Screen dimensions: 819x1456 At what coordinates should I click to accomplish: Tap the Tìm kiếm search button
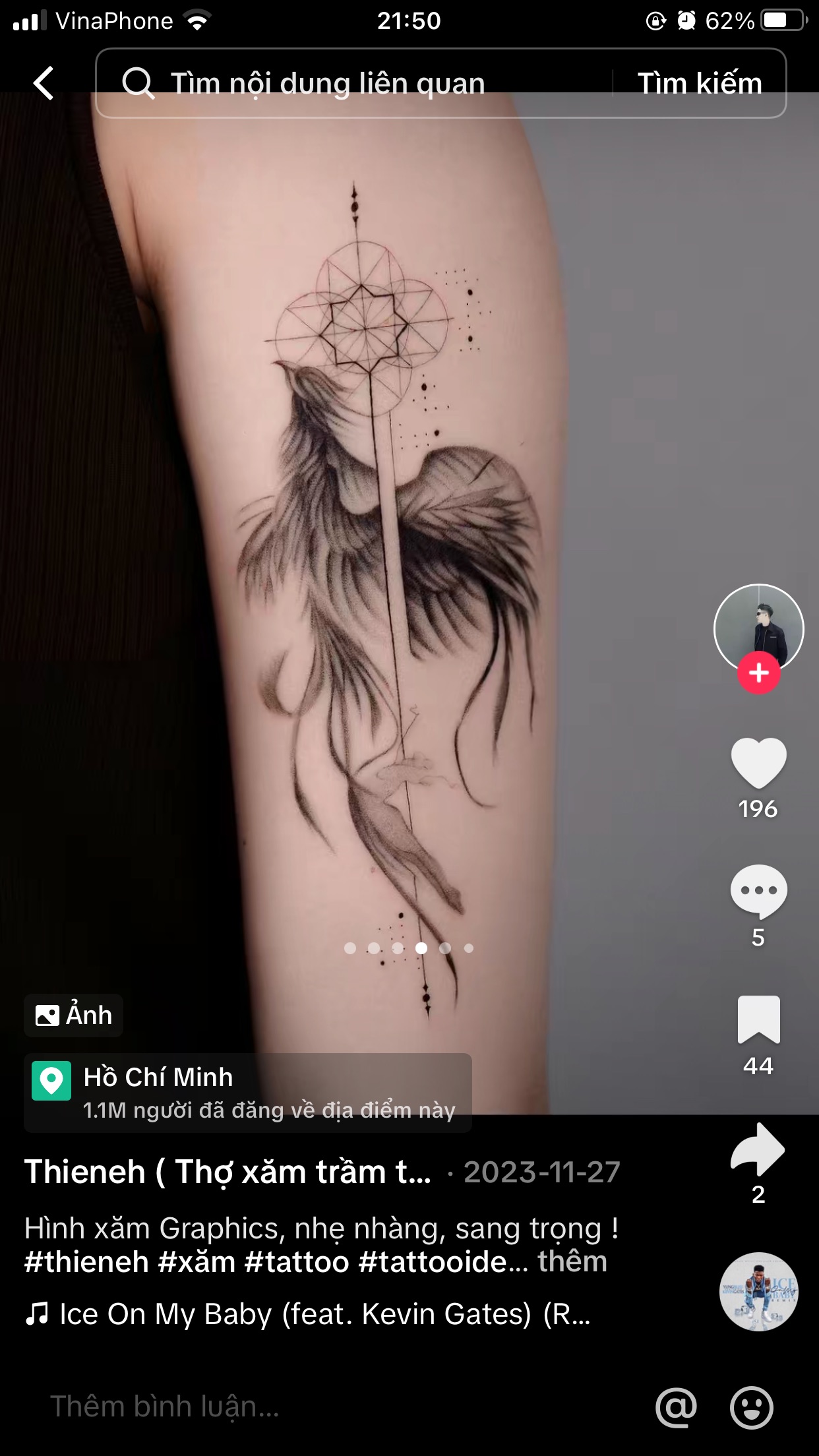pyautogui.click(x=699, y=84)
